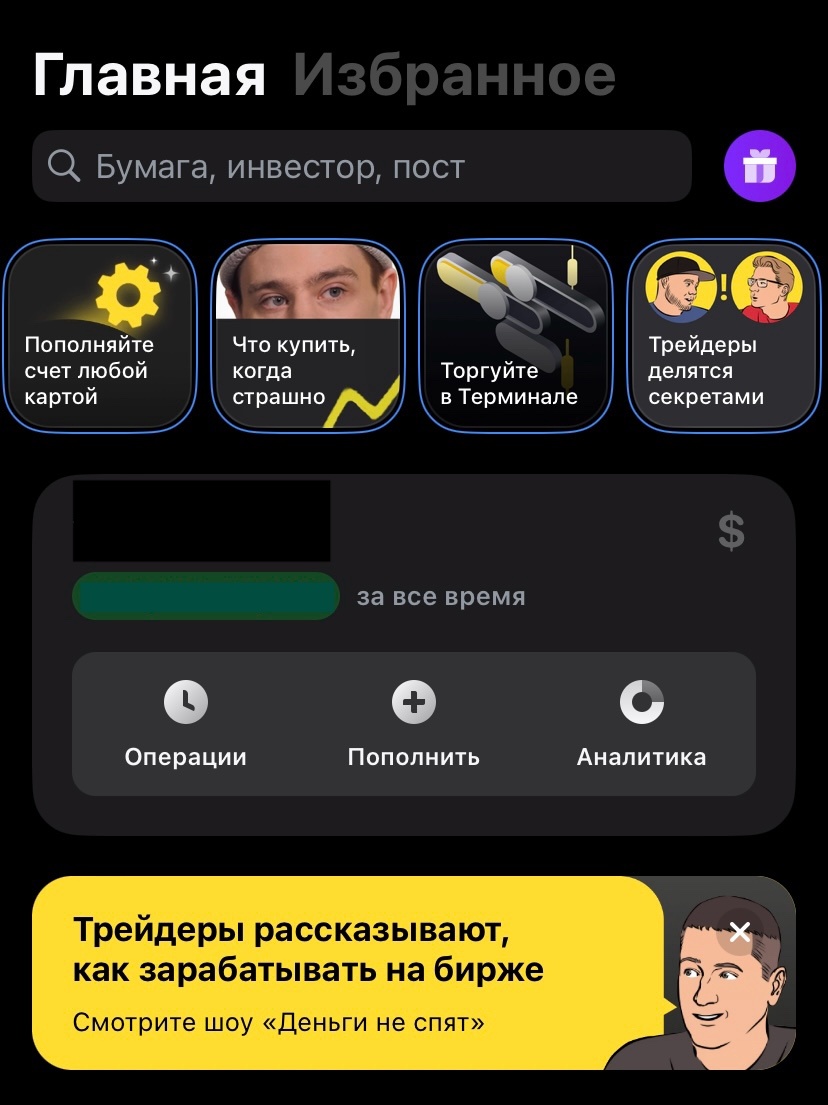Open the 'за все время' period selector
The width and height of the screenshot is (828, 1105).
(x=440, y=596)
